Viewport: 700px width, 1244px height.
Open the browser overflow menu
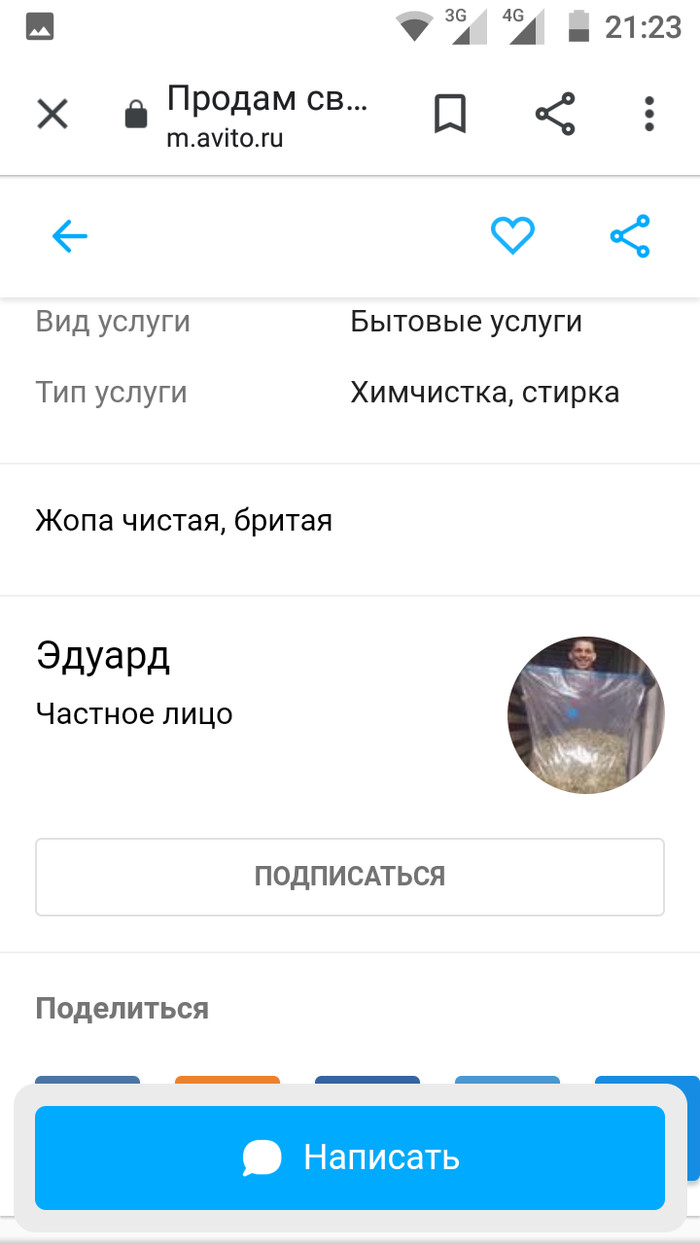pos(649,114)
